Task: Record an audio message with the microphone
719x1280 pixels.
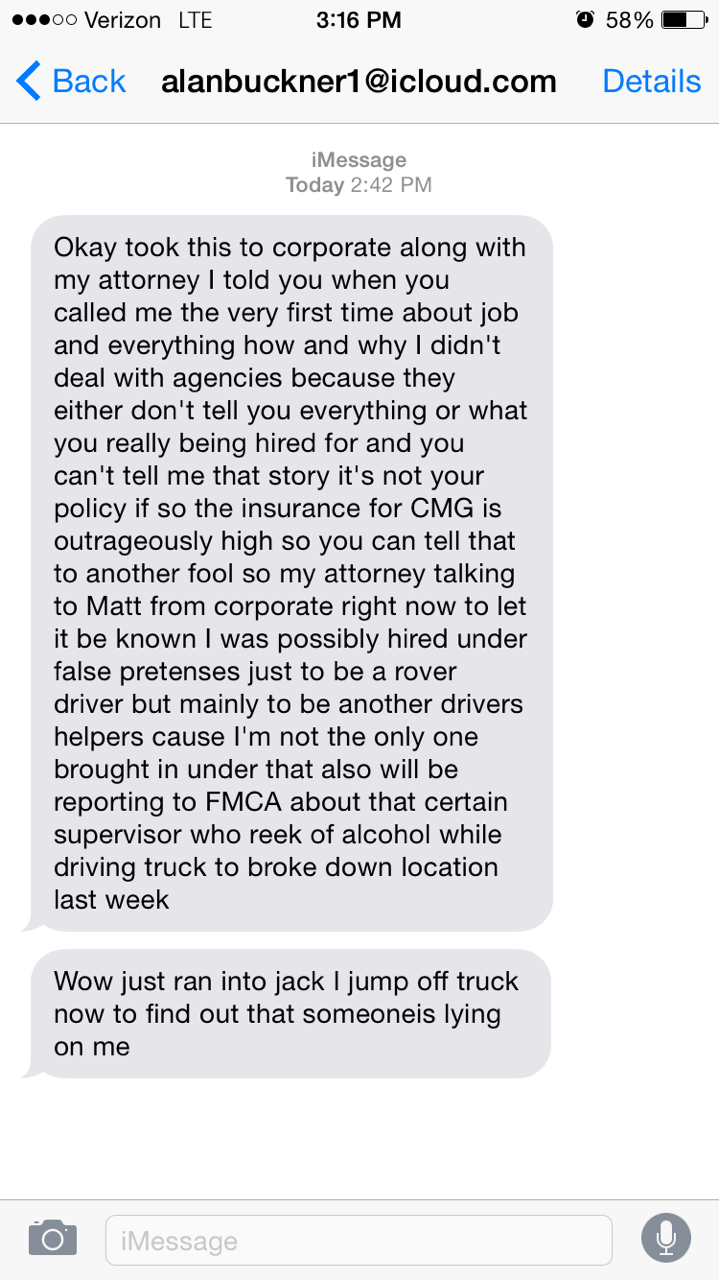Action: coord(665,1239)
